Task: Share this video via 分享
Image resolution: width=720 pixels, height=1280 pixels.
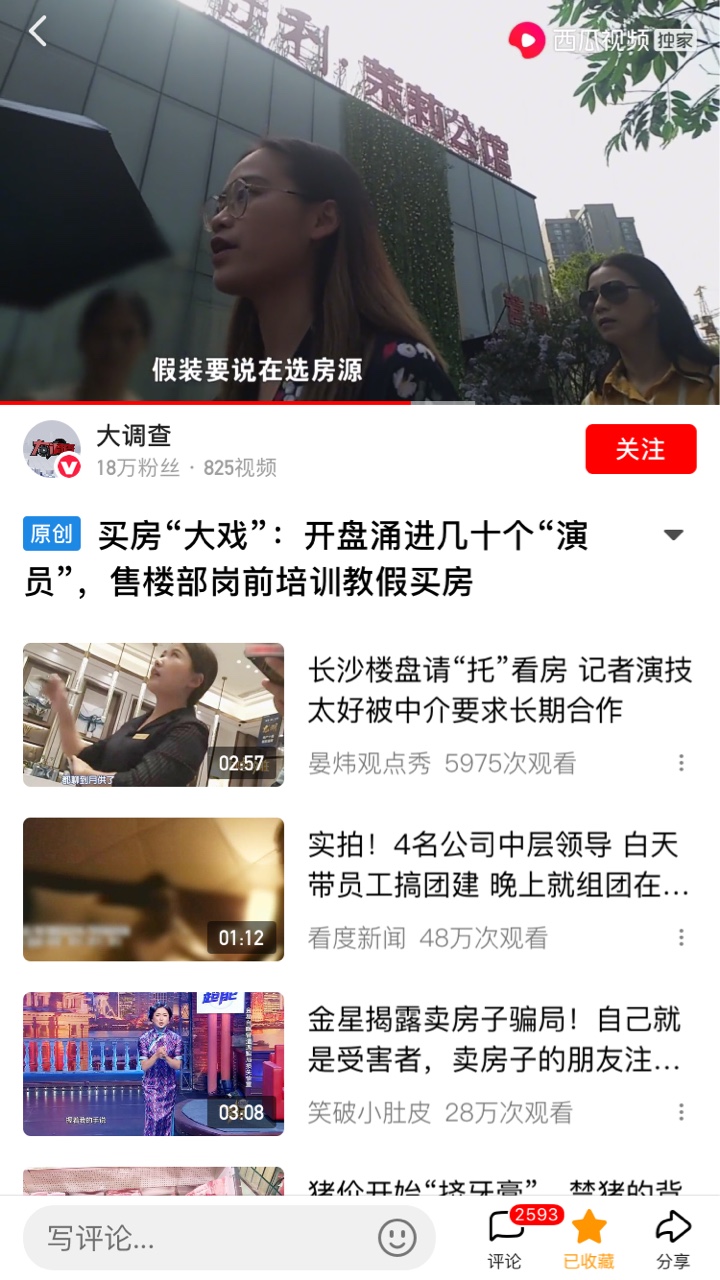Action: point(673,1238)
